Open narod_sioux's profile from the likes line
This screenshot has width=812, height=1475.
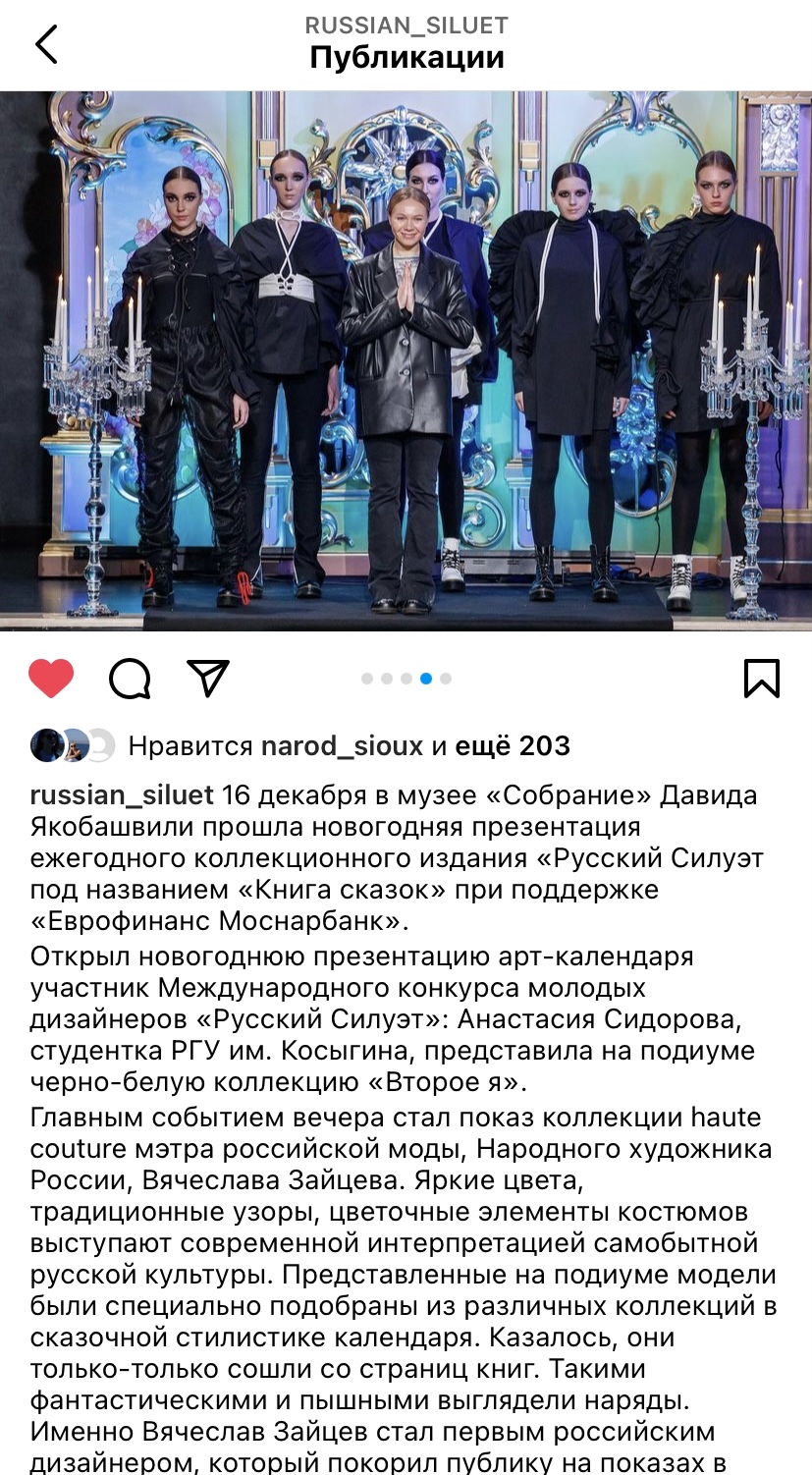342,746
